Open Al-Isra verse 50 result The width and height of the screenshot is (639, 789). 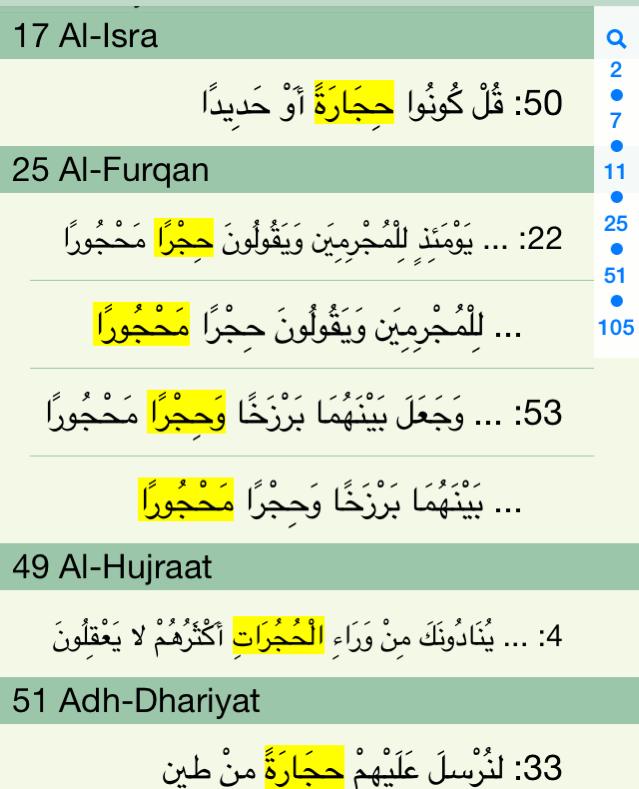pos(297,103)
